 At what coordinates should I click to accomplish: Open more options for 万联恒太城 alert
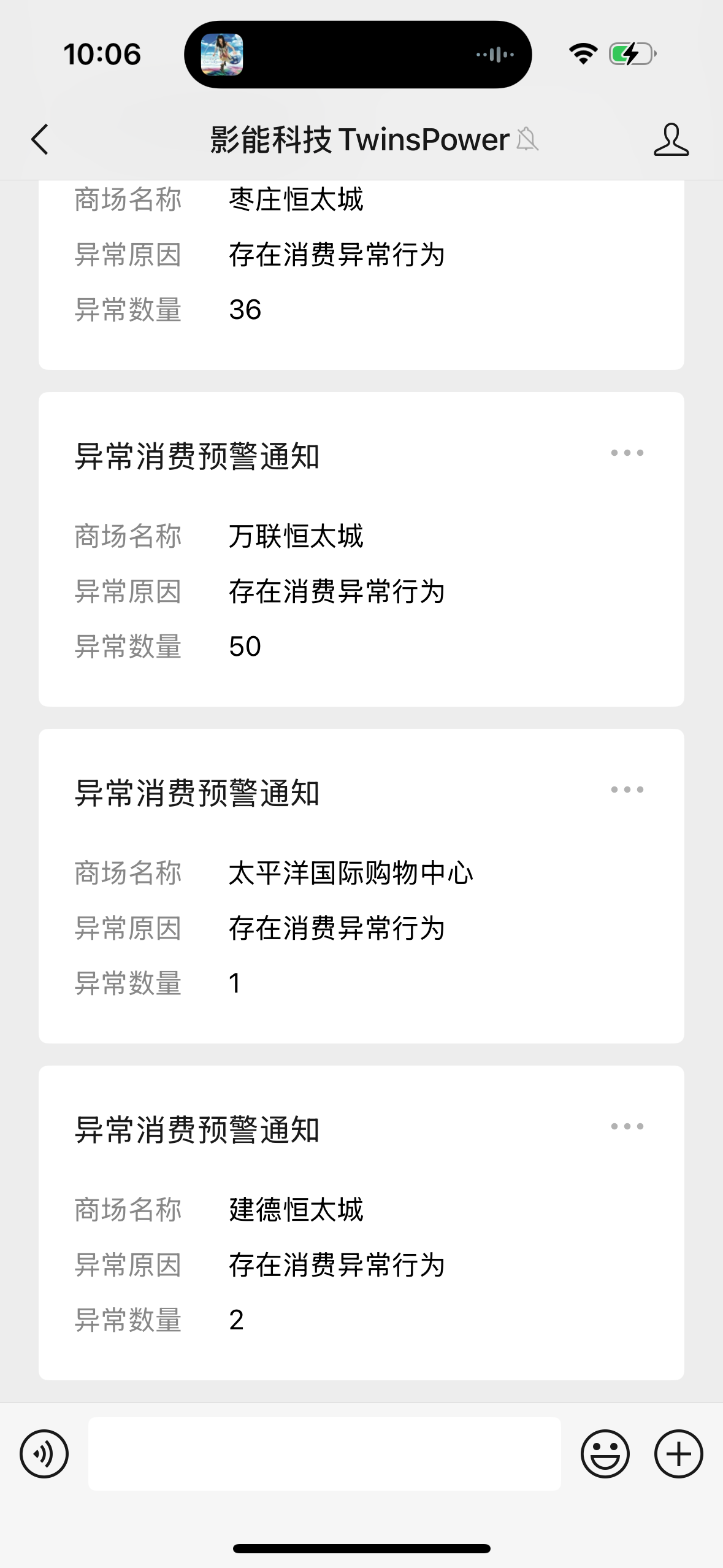(x=627, y=453)
